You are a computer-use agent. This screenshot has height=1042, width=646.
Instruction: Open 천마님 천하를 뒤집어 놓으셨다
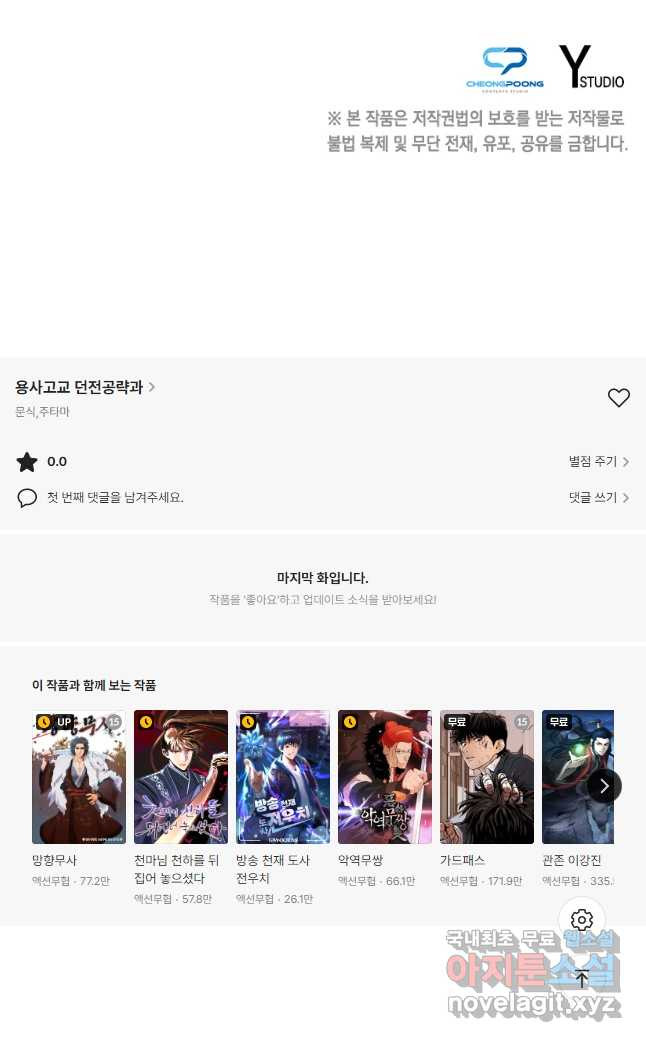181,777
